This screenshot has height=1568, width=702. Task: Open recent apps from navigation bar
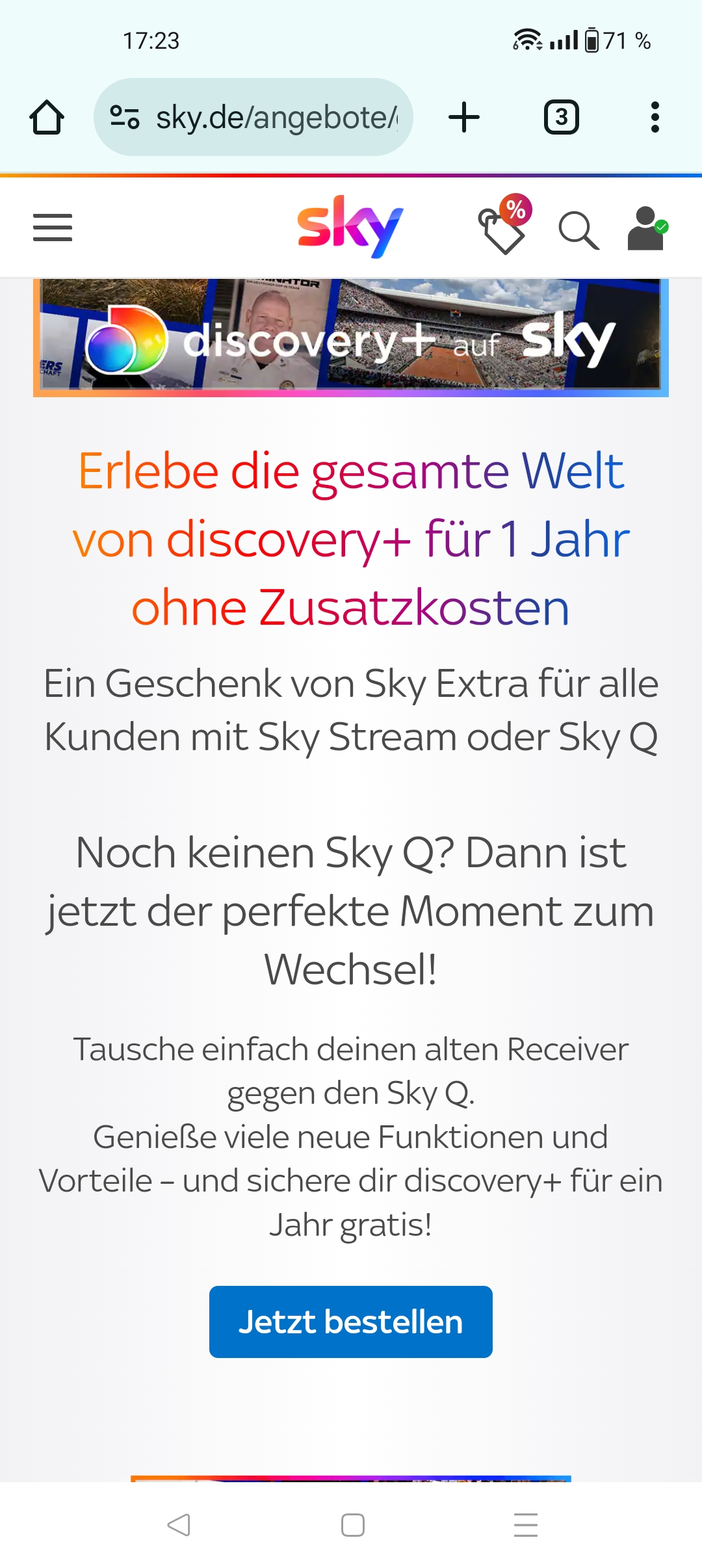tap(525, 1524)
